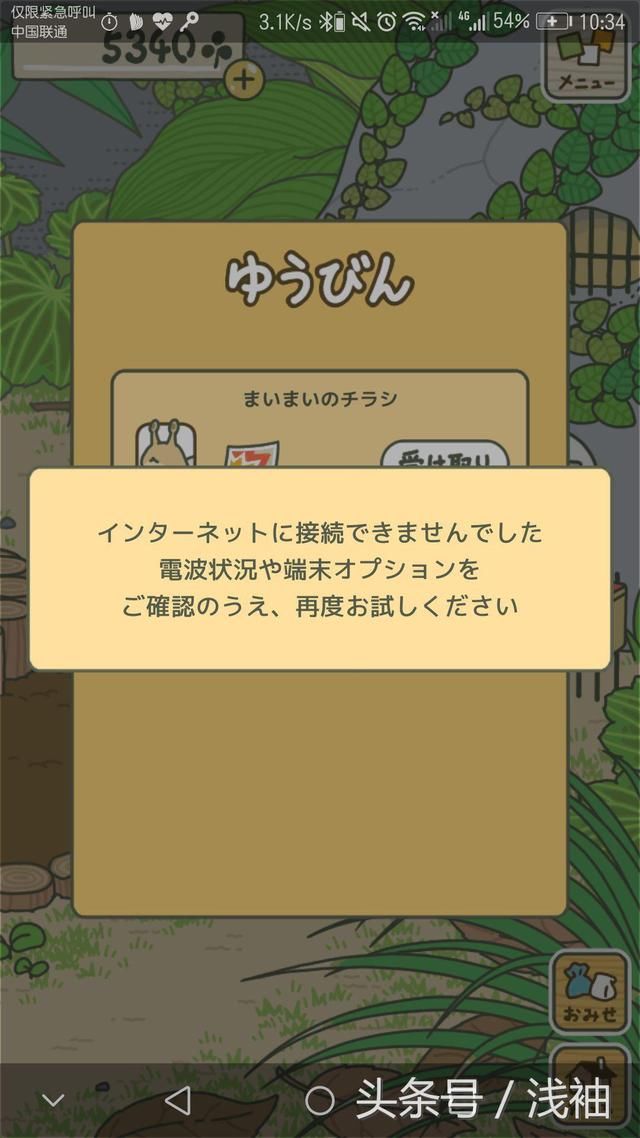The image size is (640, 1138).
Task: Tap the plus button to add clovers
Action: pyautogui.click(x=245, y=79)
